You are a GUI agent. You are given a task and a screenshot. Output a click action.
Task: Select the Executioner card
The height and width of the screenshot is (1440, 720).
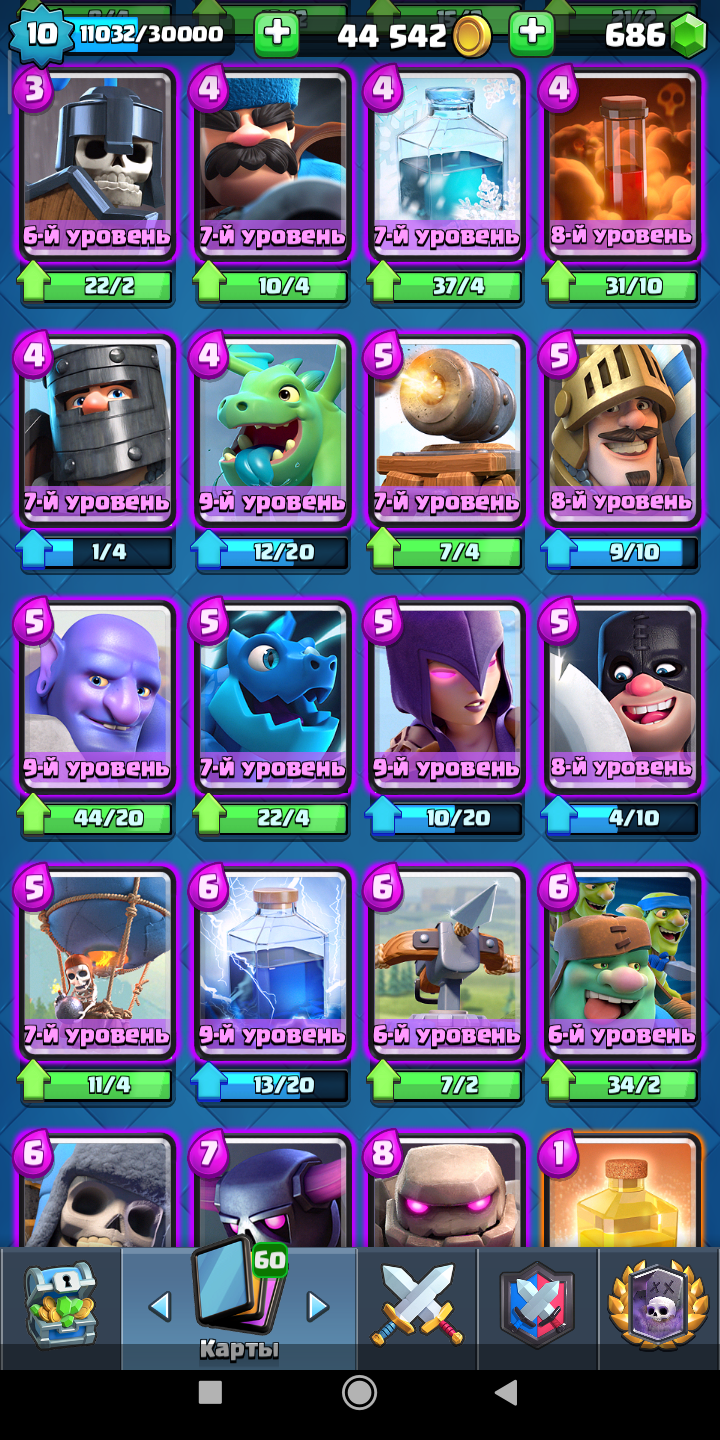(x=622, y=696)
